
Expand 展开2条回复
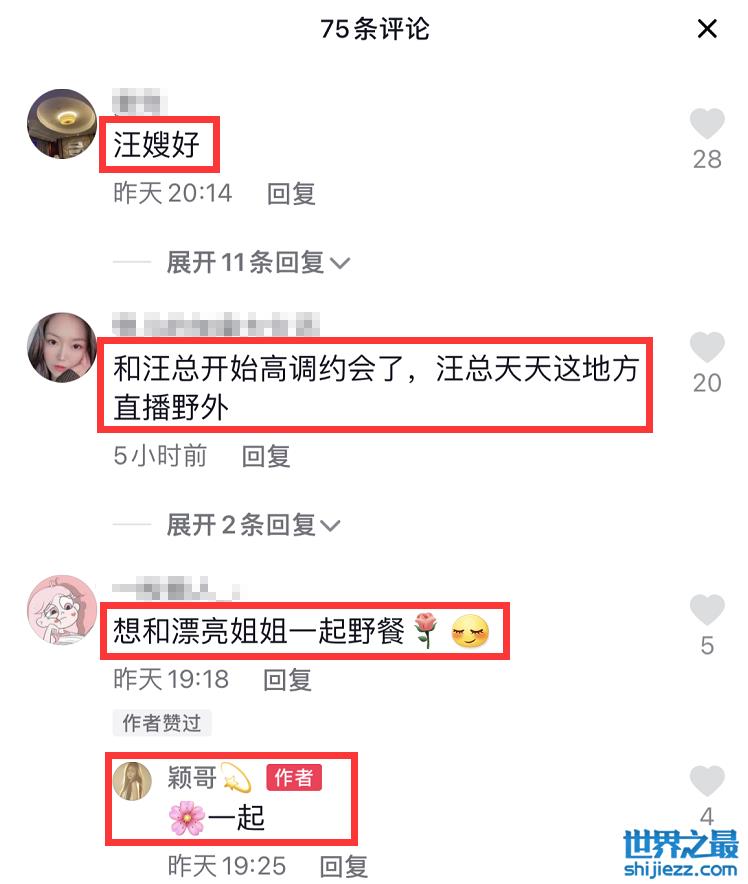point(254,525)
